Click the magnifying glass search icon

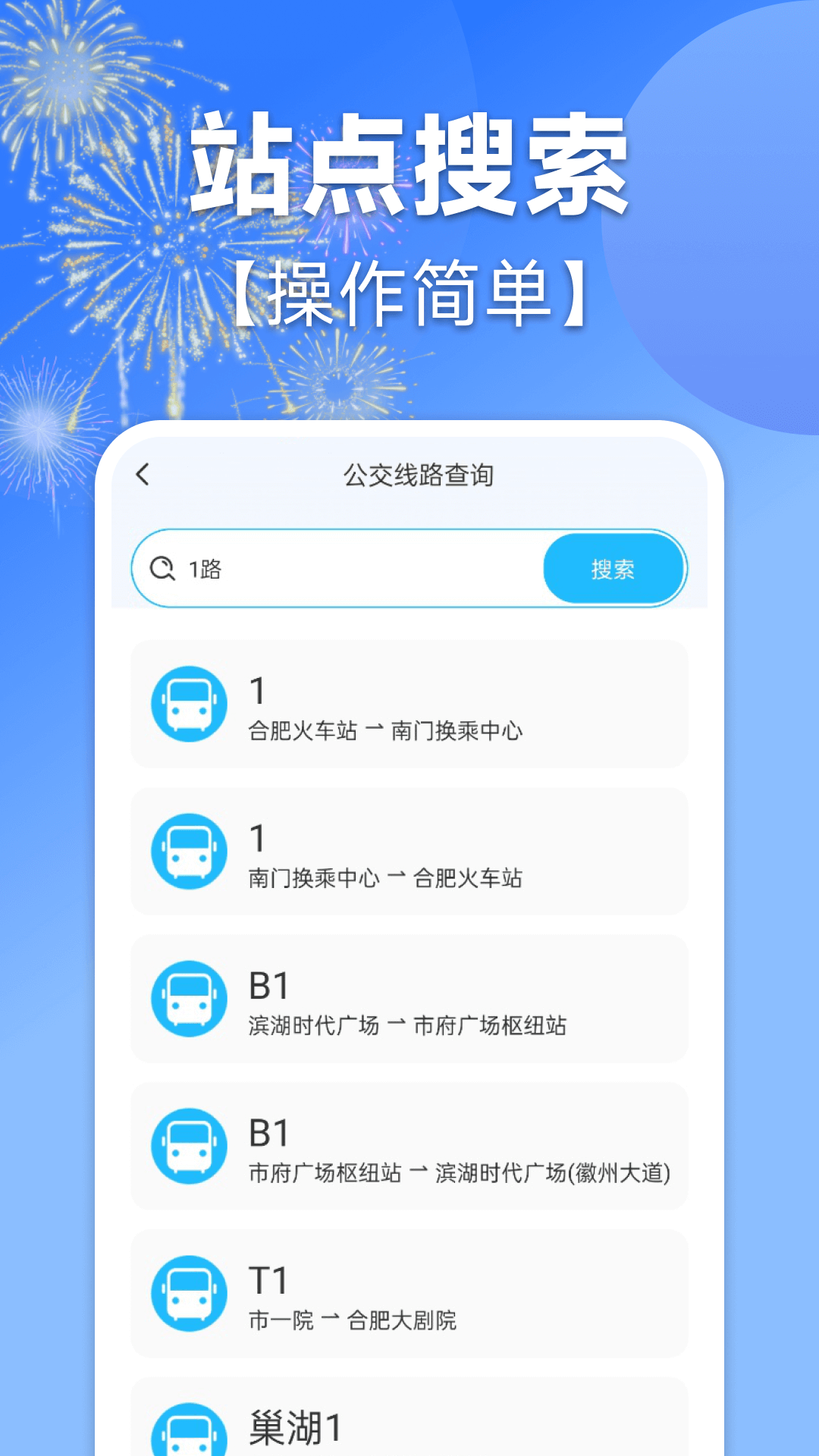tap(163, 567)
